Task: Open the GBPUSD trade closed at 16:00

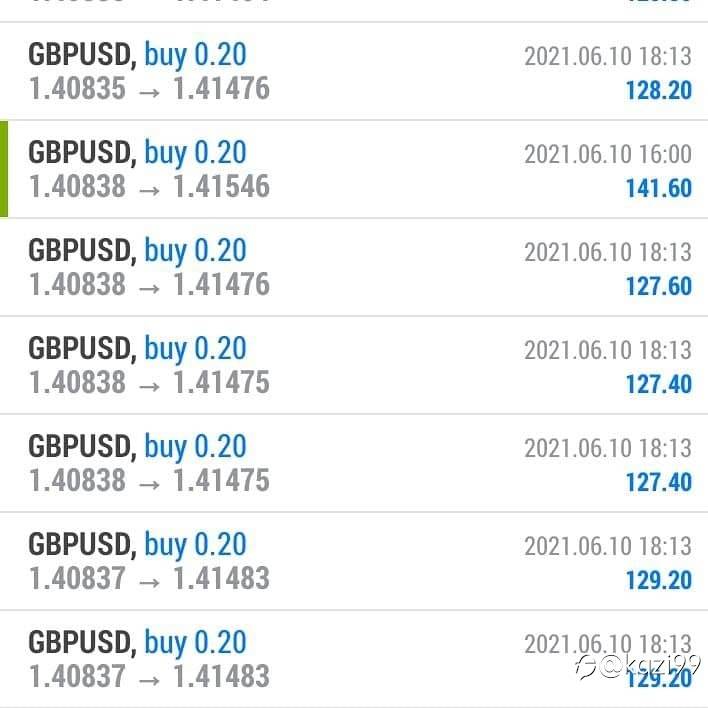Action: 354,170
